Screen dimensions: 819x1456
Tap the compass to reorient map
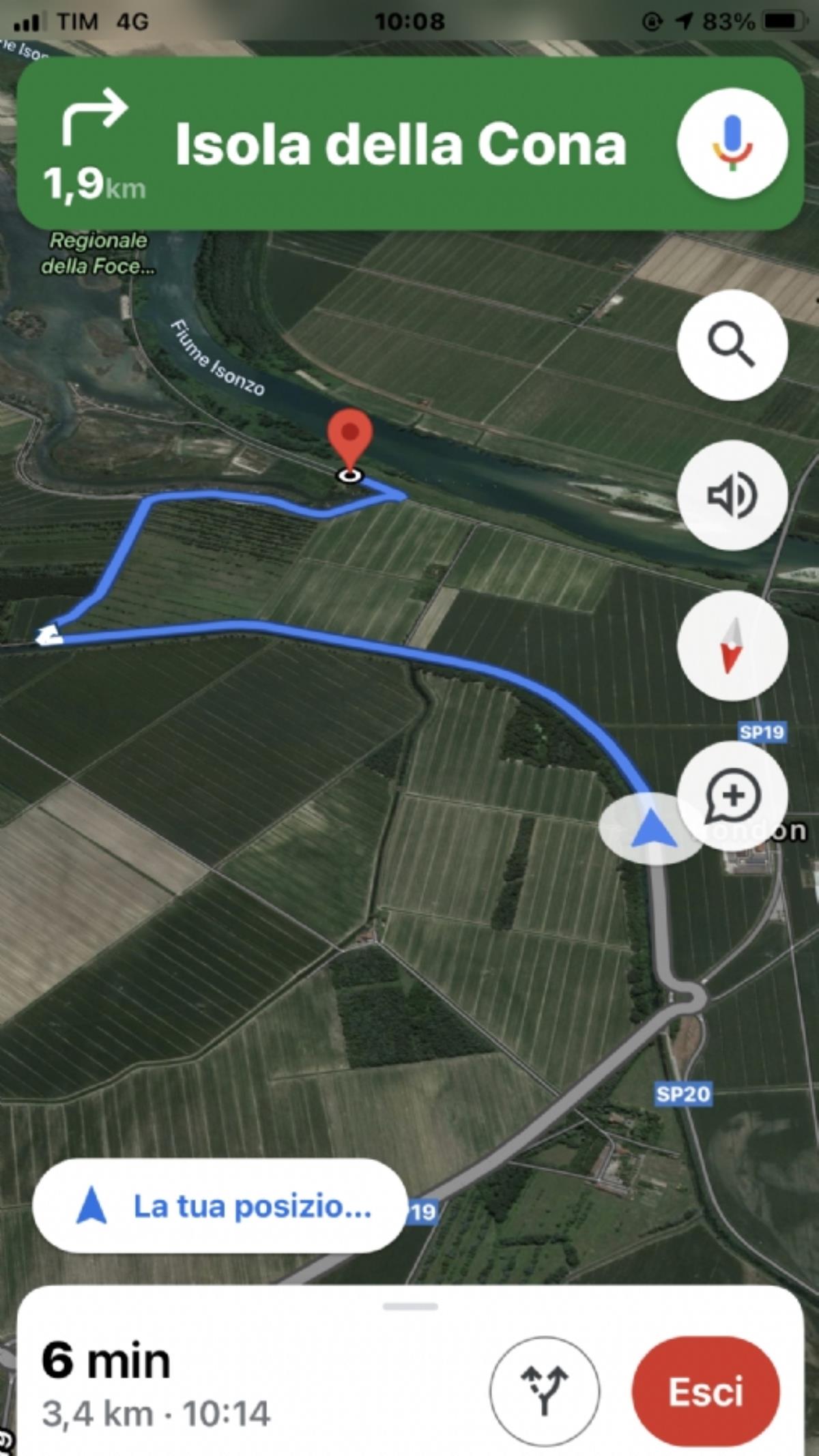[732, 645]
